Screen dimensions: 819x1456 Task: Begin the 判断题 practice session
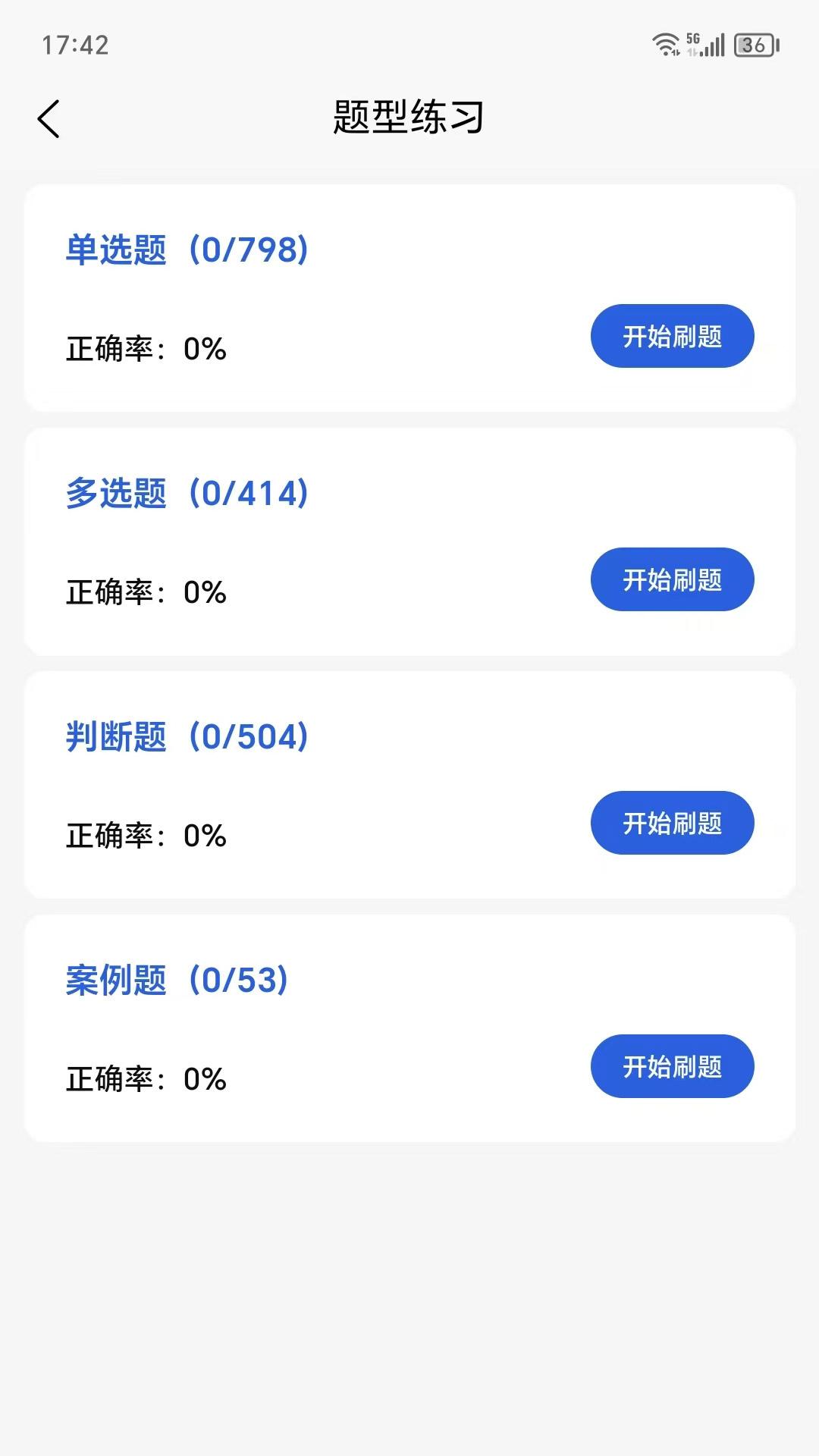click(x=672, y=823)
